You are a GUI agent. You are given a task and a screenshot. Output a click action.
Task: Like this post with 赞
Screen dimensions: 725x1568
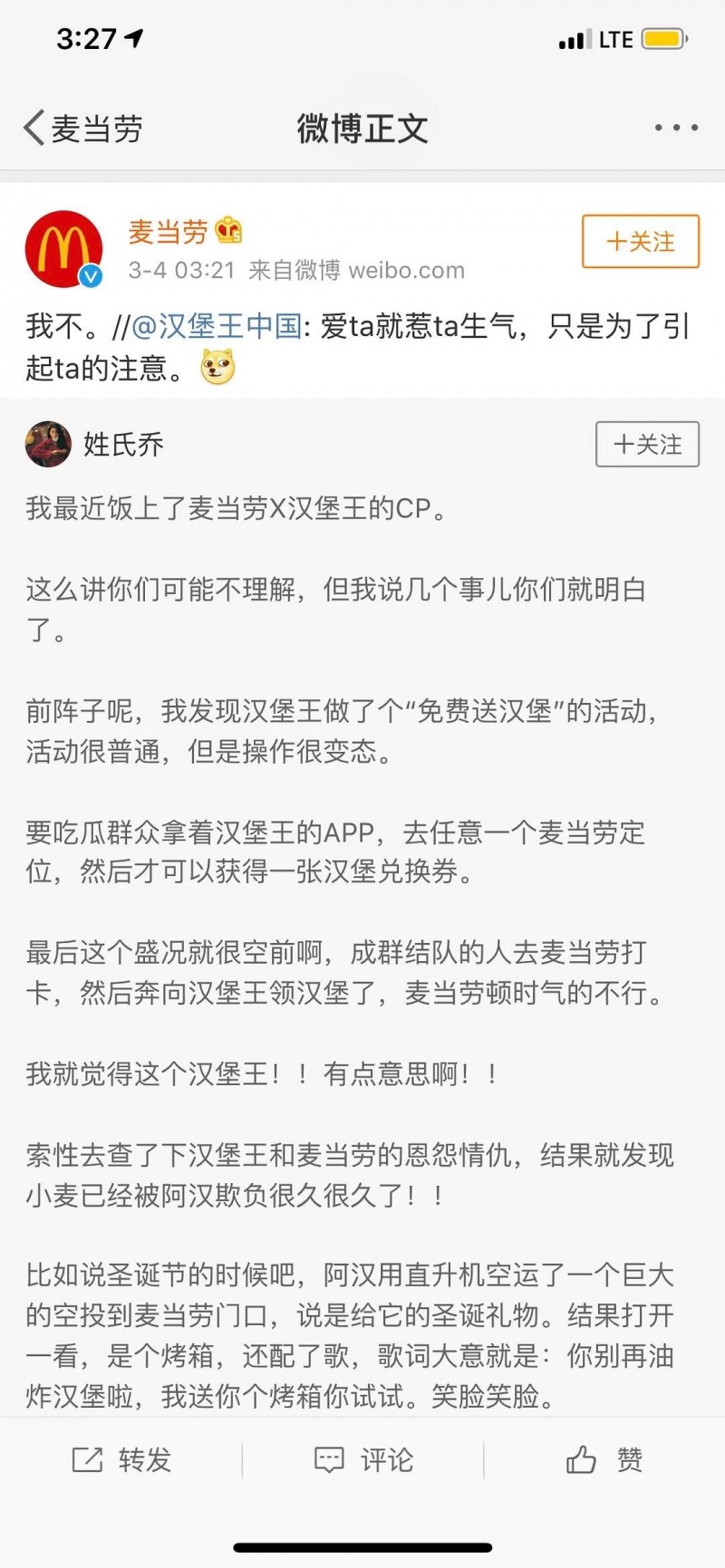click(x=604, y=1459)
